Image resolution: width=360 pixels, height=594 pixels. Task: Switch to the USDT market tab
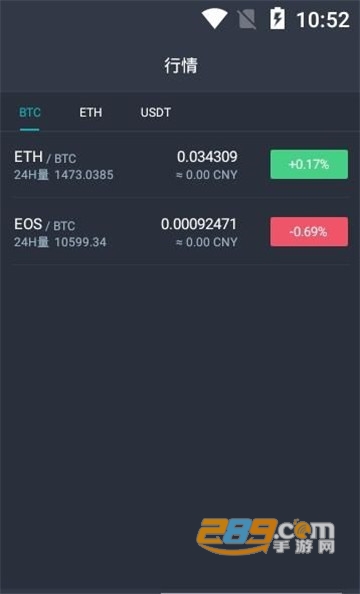[x=156, y=112]
